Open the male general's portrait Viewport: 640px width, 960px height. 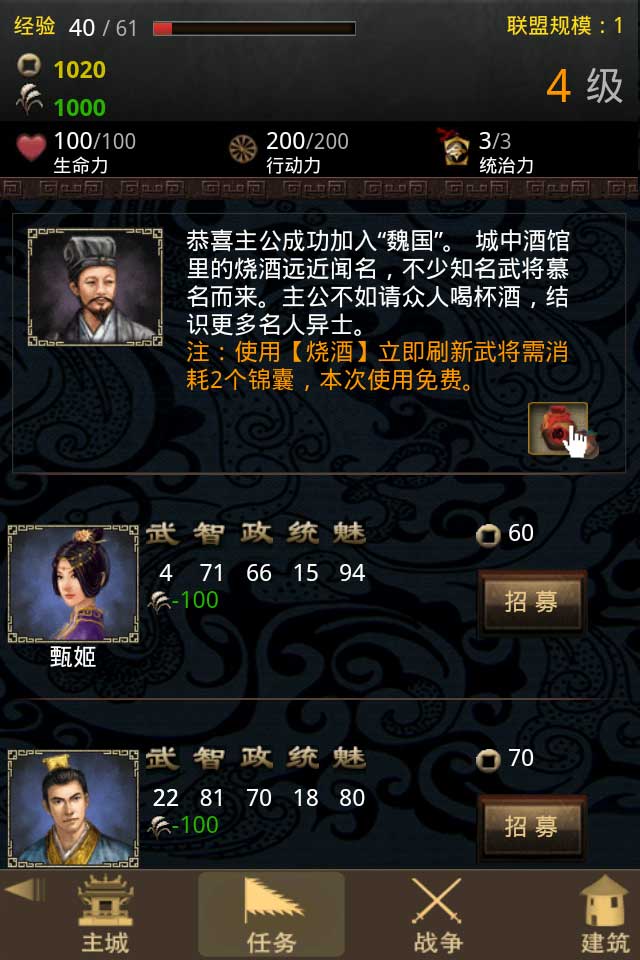(x=73, y=808)
